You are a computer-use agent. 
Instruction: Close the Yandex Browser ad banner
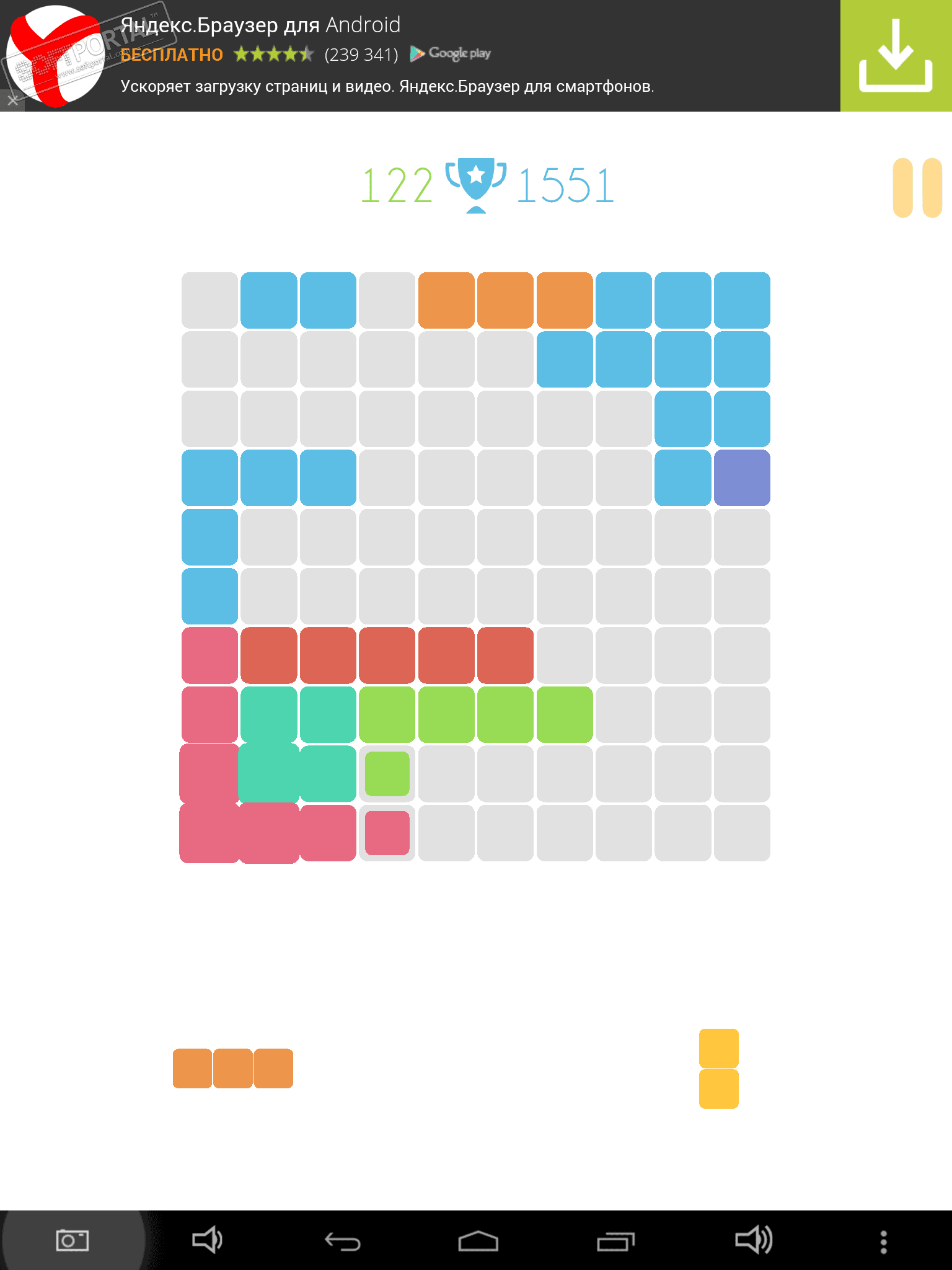point(12,100)
